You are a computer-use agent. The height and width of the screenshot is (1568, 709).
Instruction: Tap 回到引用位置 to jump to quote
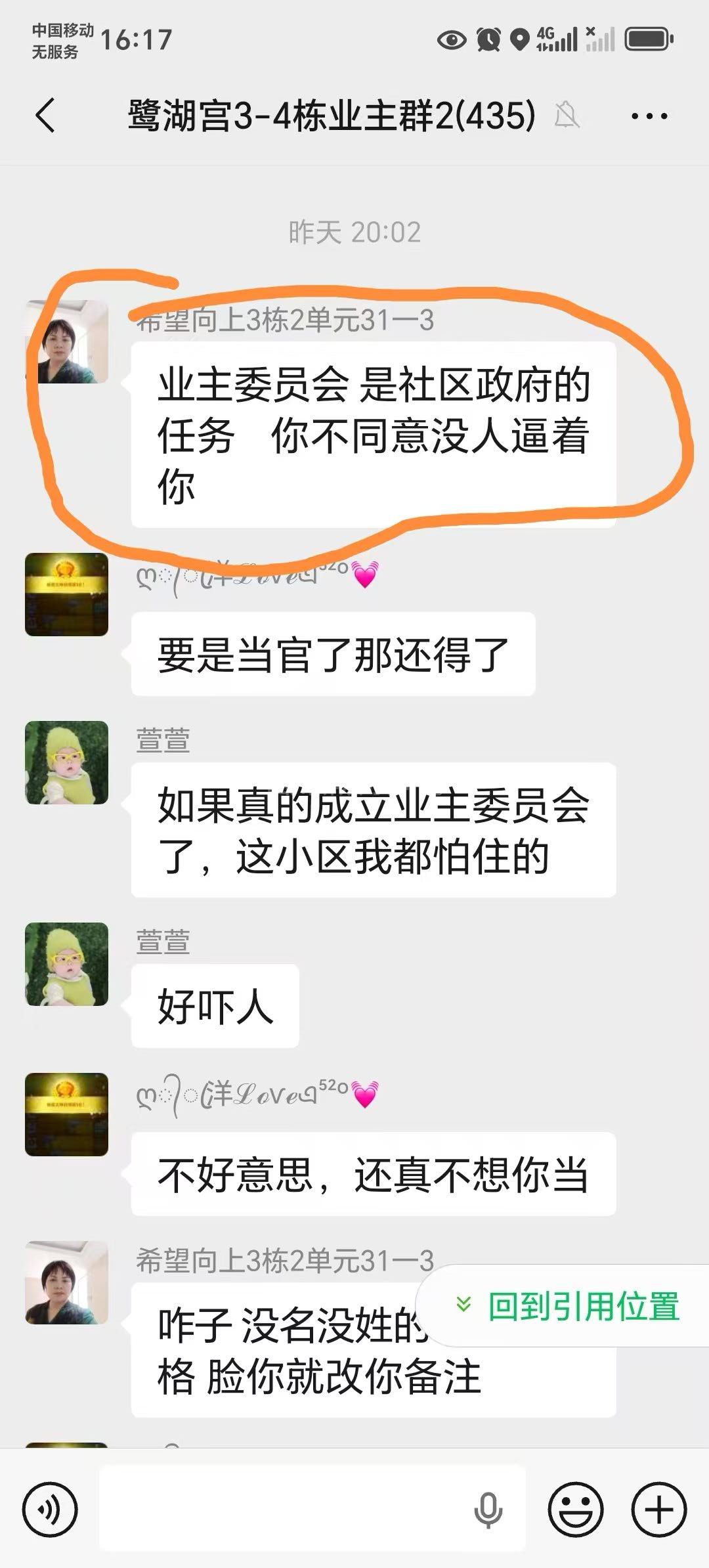point(569,1305)
